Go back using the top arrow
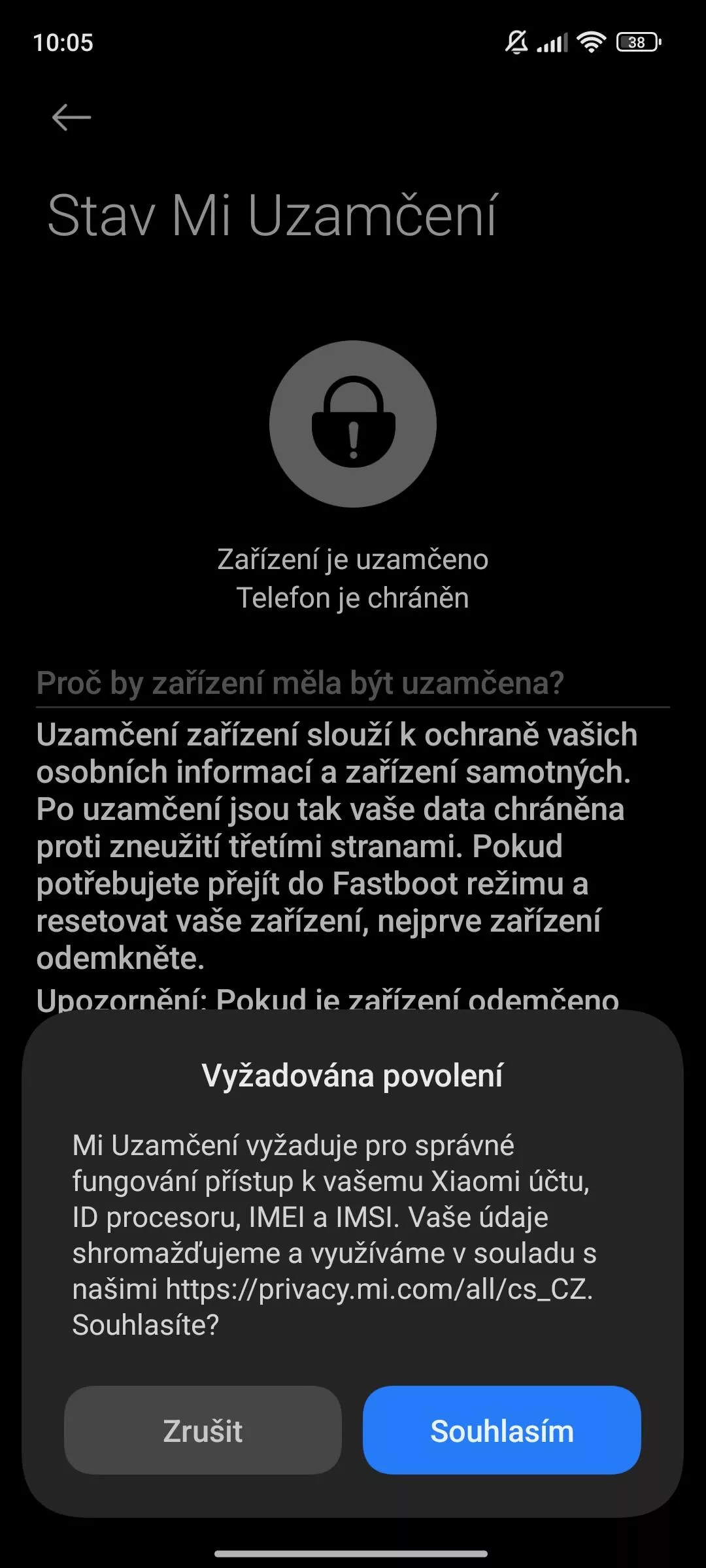Screen dimensions: 706x1568 point(71,118)
